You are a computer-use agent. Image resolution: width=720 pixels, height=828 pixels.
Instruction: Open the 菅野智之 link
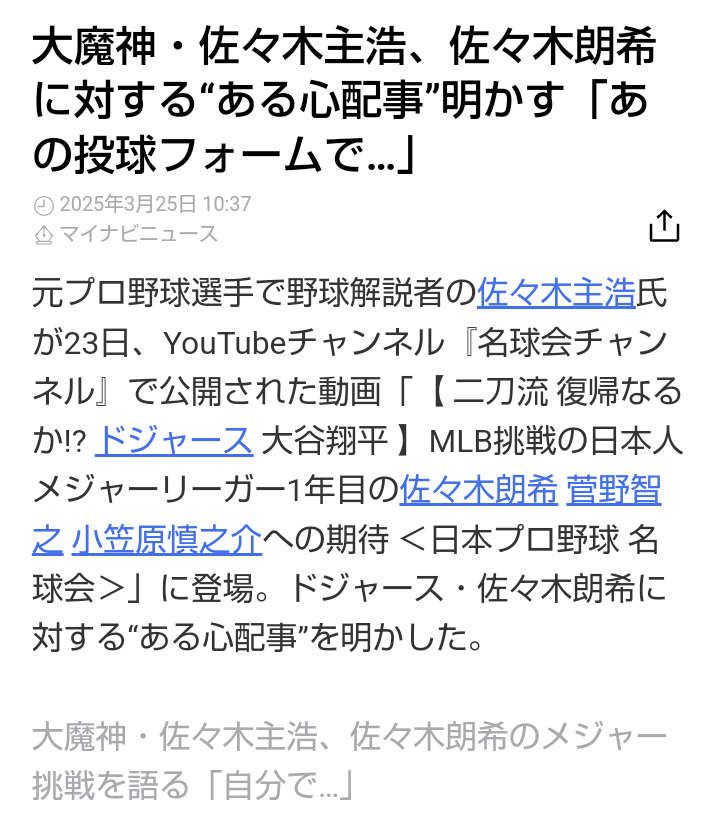point(614,491)
